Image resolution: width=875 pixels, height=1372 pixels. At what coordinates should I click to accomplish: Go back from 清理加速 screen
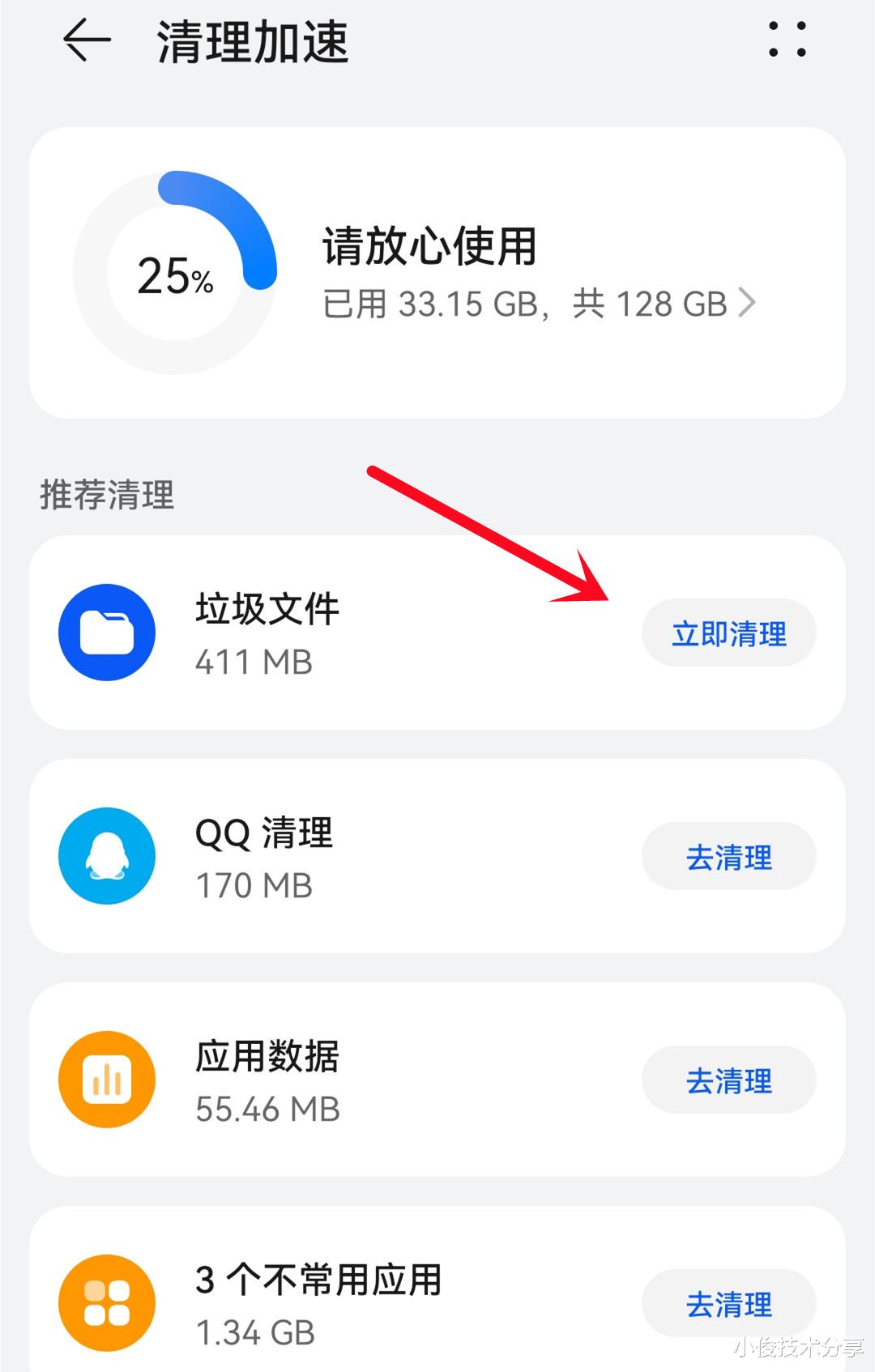87,40
